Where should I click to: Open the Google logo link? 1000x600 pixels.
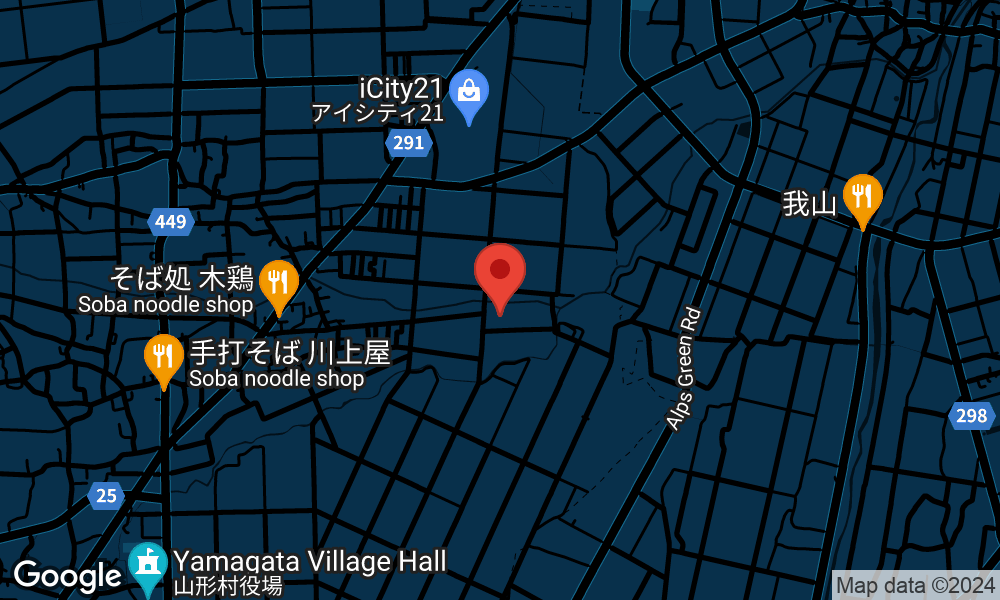point(66,576)
